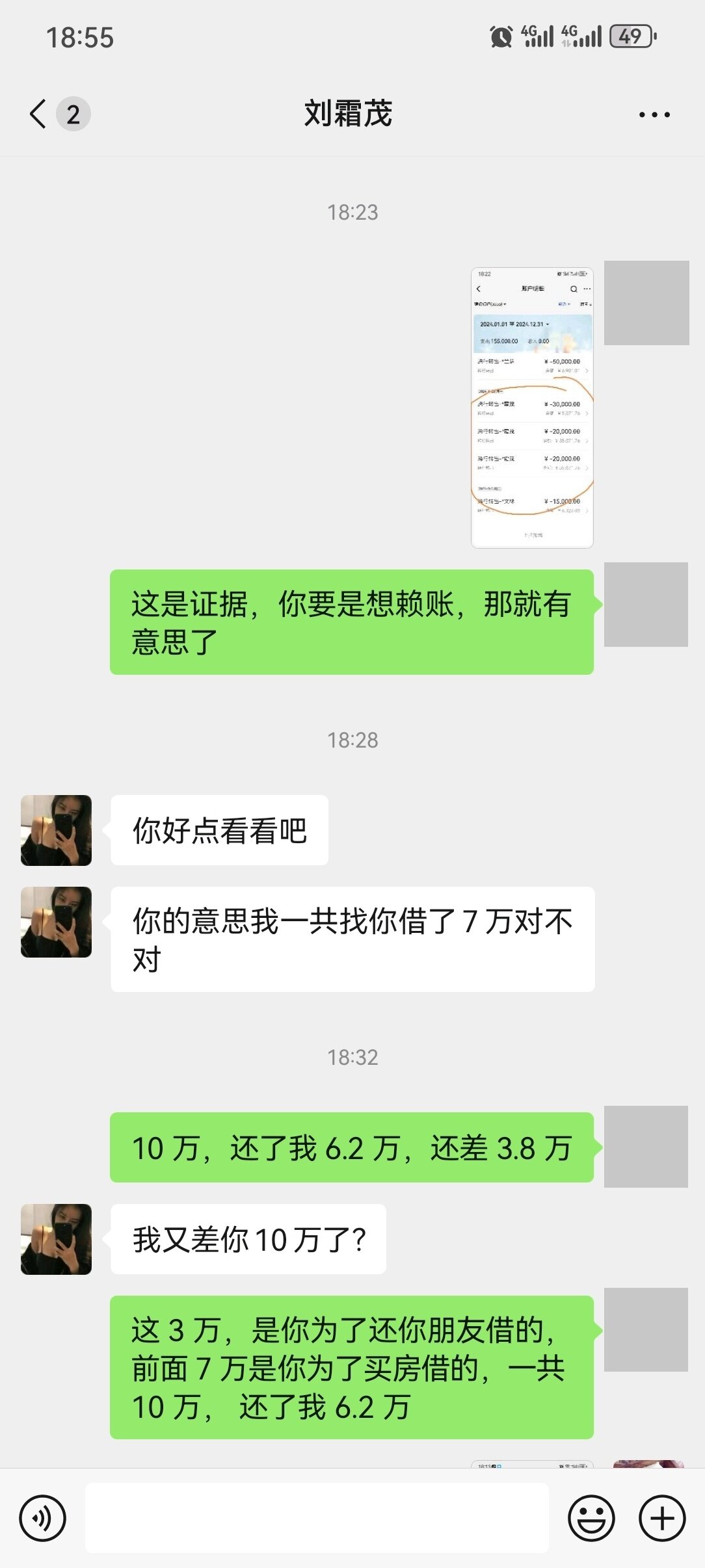
Task: Go back to the chat list
Action: [39, 114]
